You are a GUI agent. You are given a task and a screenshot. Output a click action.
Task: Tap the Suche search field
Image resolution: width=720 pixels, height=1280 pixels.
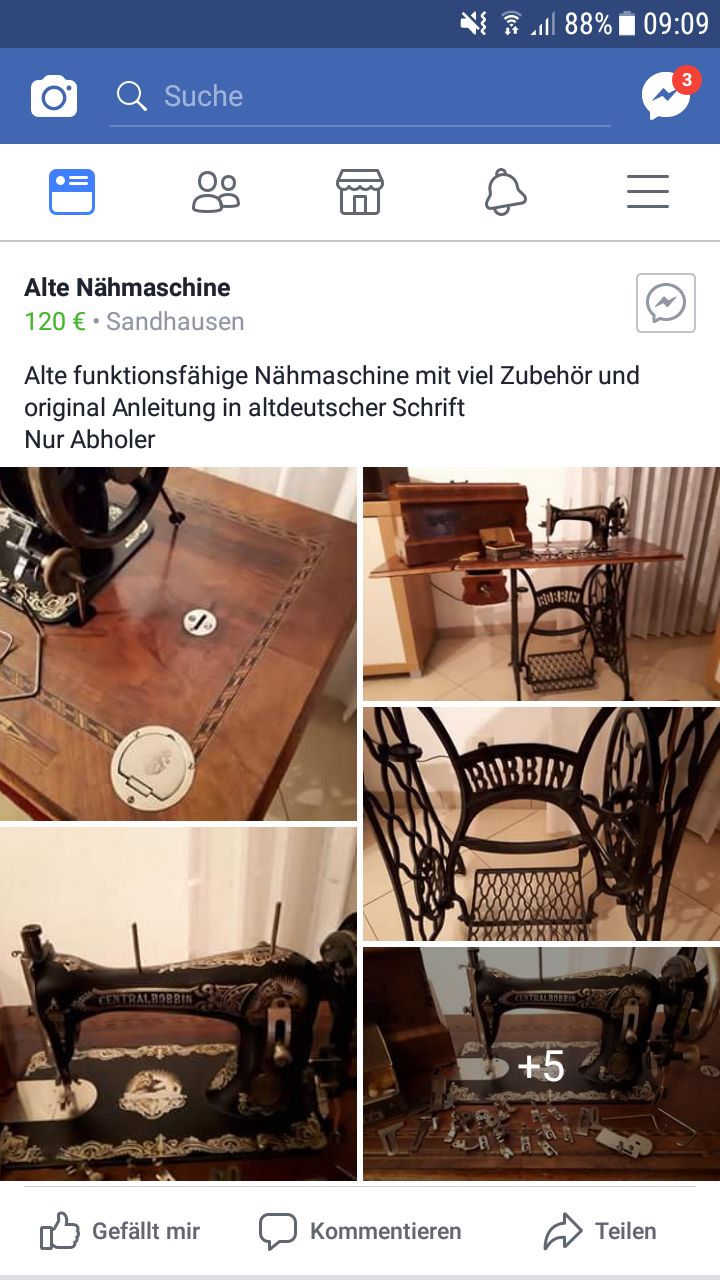click(x=360, y=96)
